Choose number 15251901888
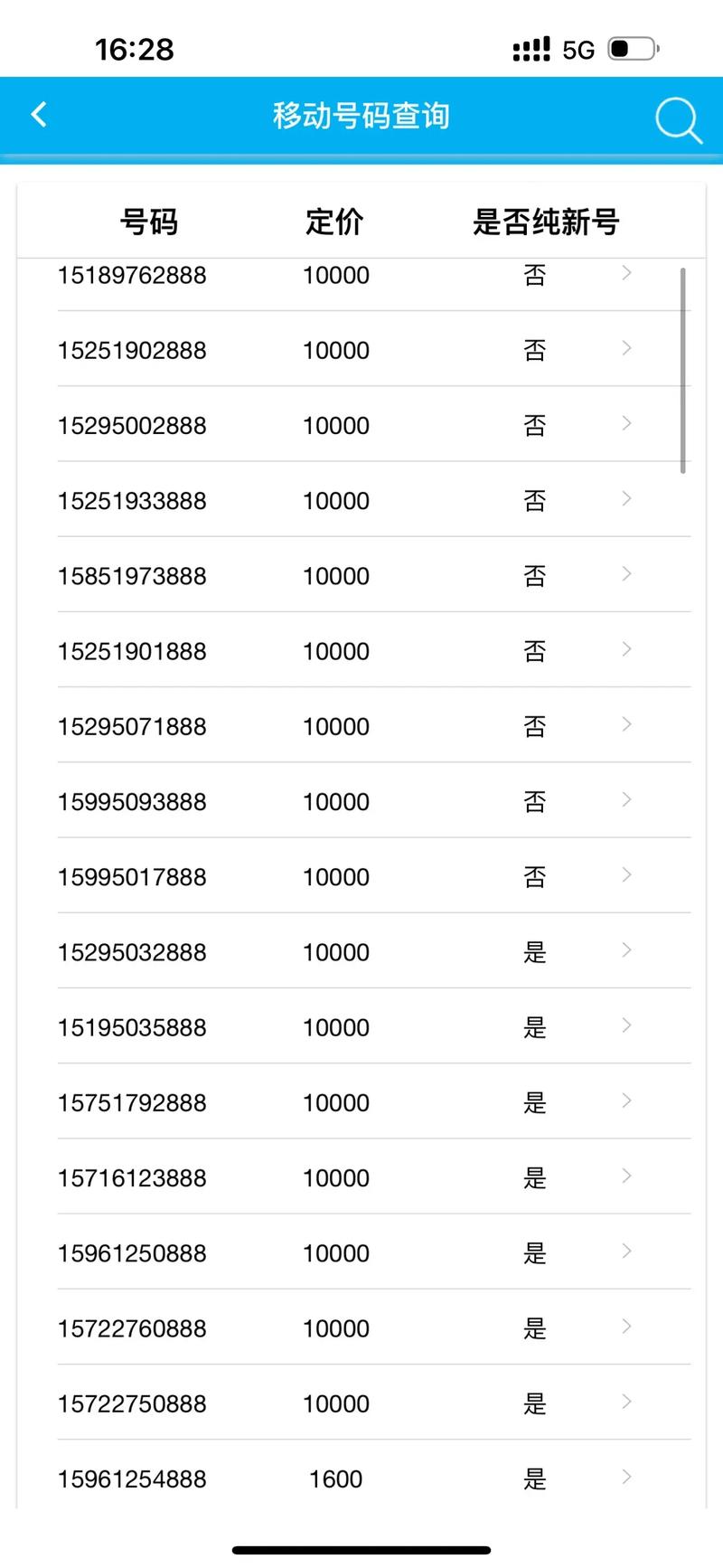The image size is (723, 1568). pos(361,651)
